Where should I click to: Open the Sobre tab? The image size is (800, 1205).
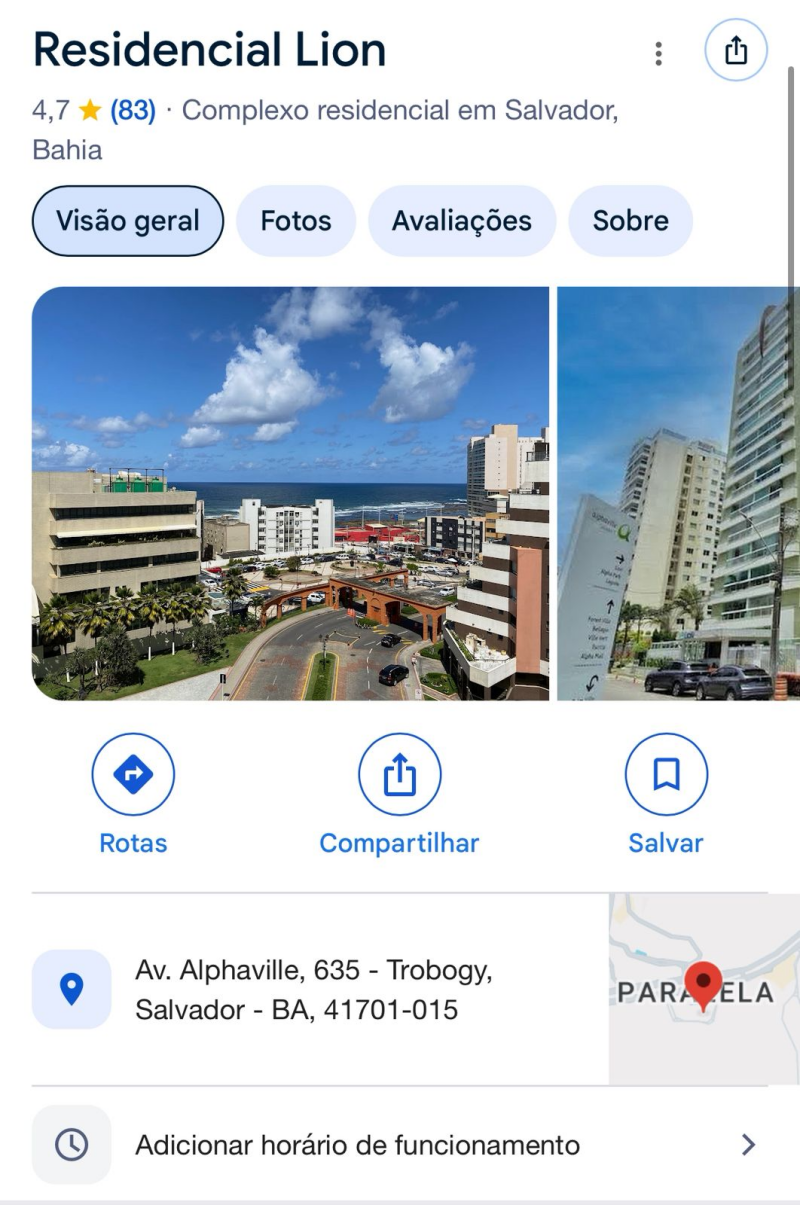click(x=630, y=221)
